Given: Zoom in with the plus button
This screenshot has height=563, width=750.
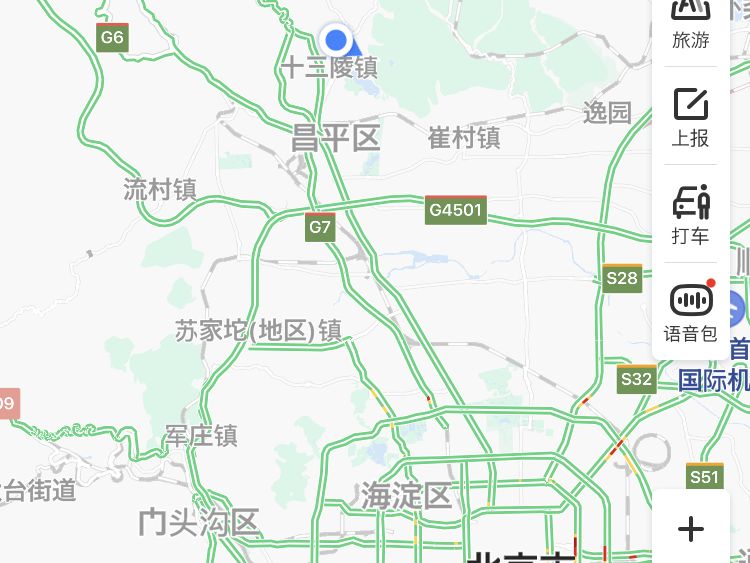Looking at the screenshot, I should tap(691, 528).
